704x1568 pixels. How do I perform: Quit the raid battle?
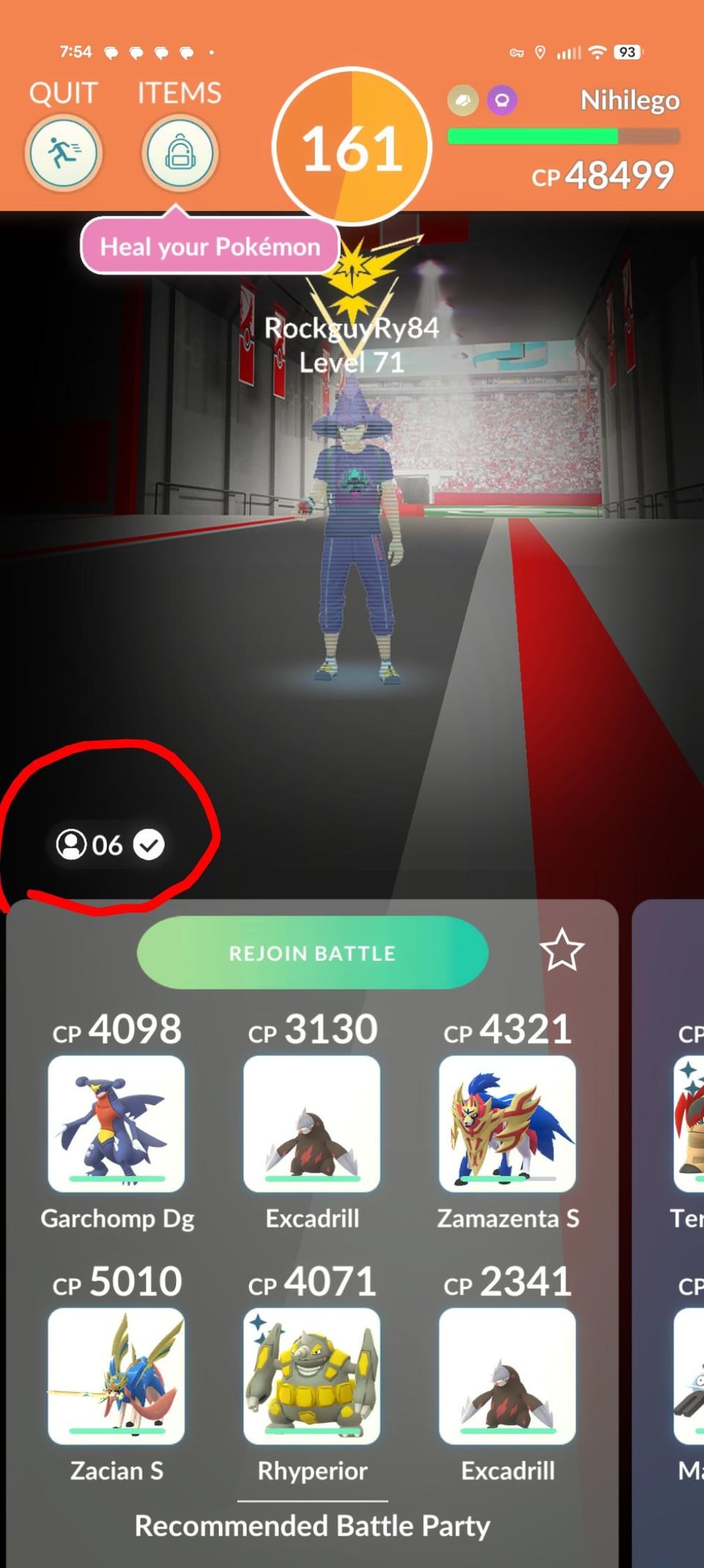point(63,153)
